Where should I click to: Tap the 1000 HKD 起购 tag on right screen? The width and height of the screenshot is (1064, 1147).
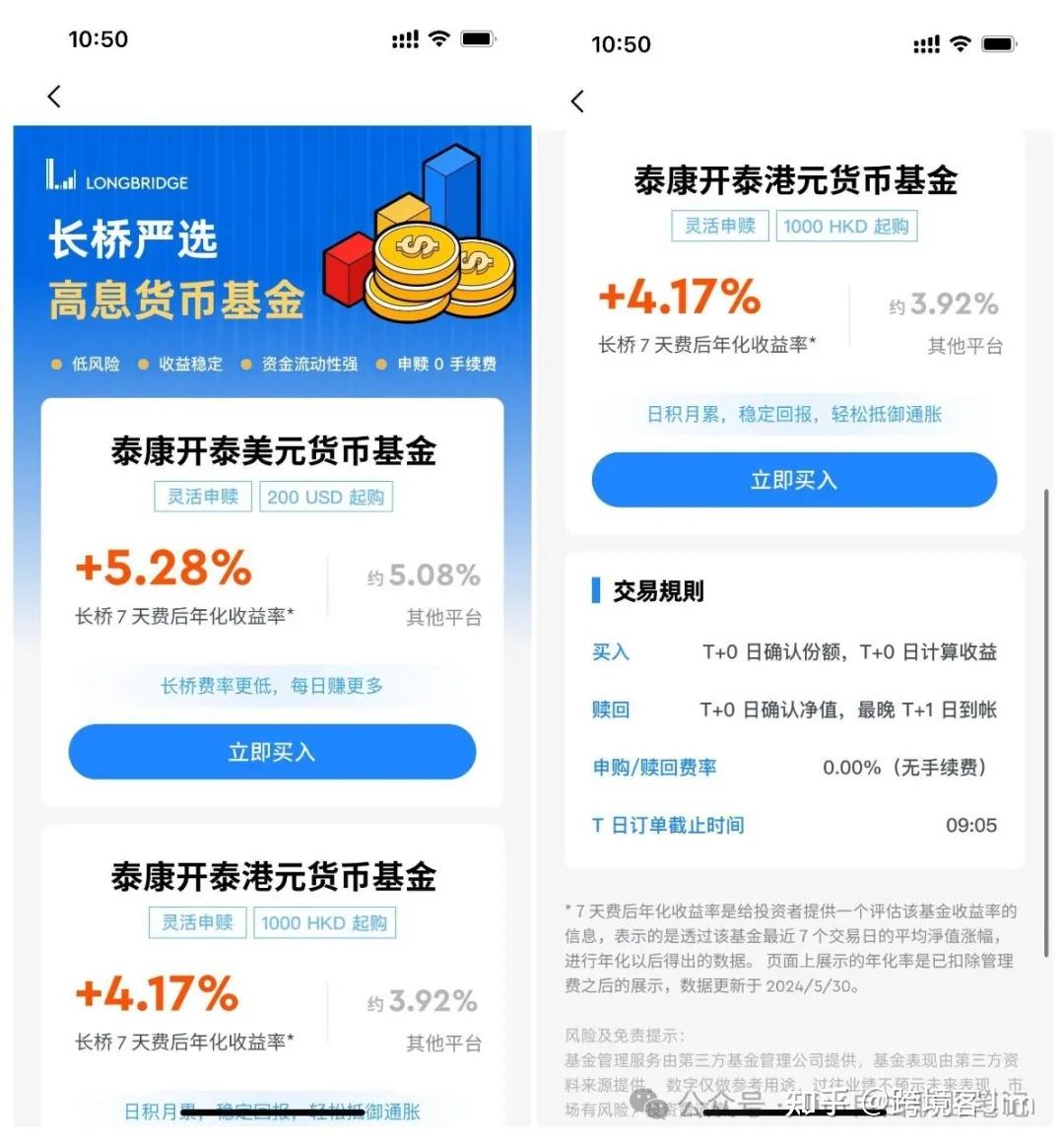847,226
